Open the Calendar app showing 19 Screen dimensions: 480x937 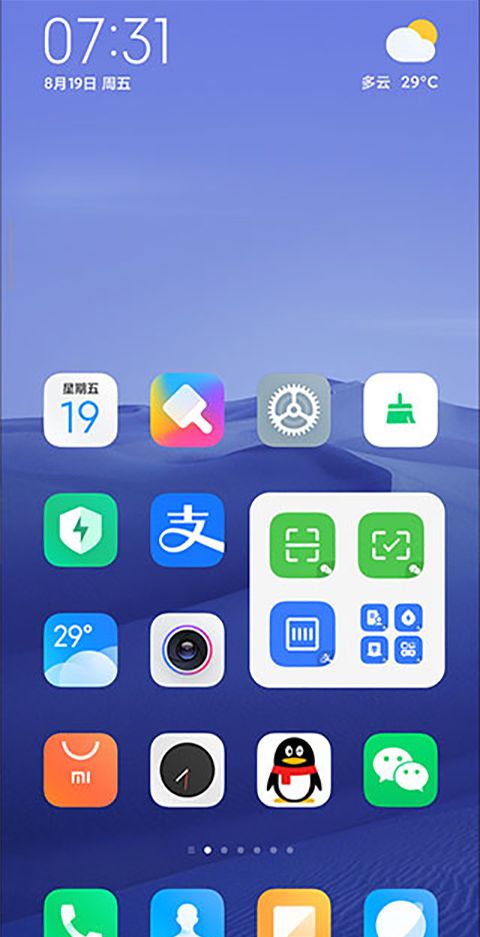[81, 410]
